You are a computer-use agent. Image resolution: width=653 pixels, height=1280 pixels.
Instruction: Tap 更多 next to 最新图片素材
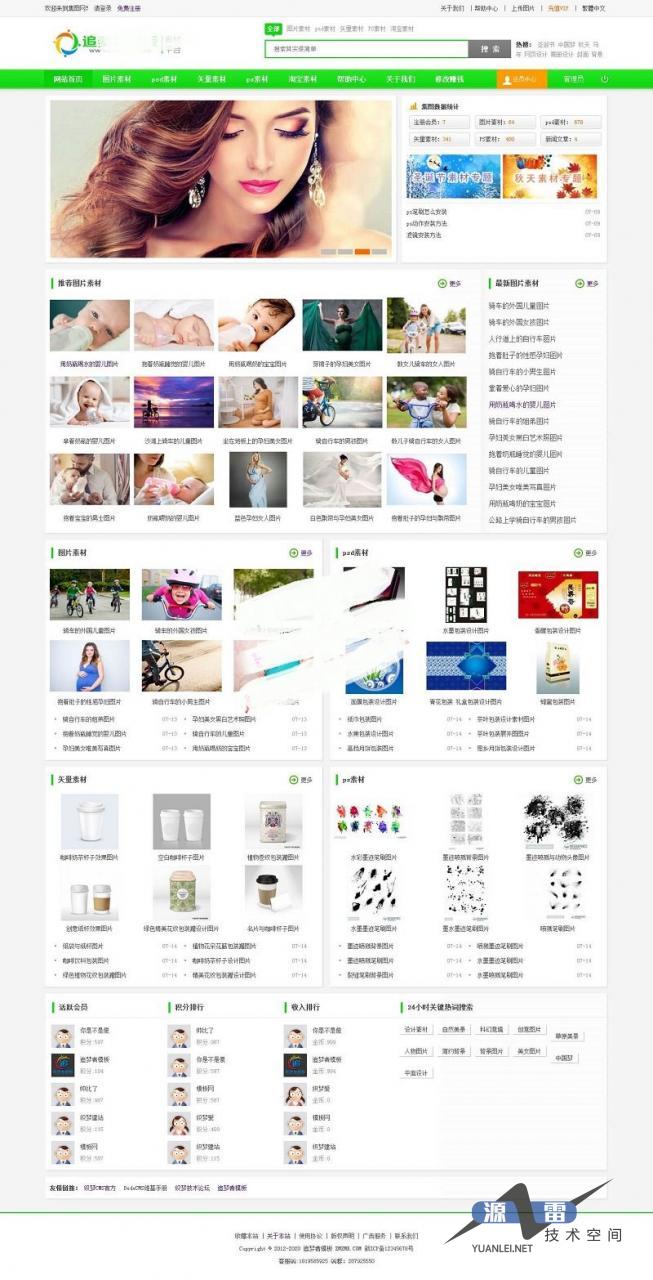coord(586,283)
